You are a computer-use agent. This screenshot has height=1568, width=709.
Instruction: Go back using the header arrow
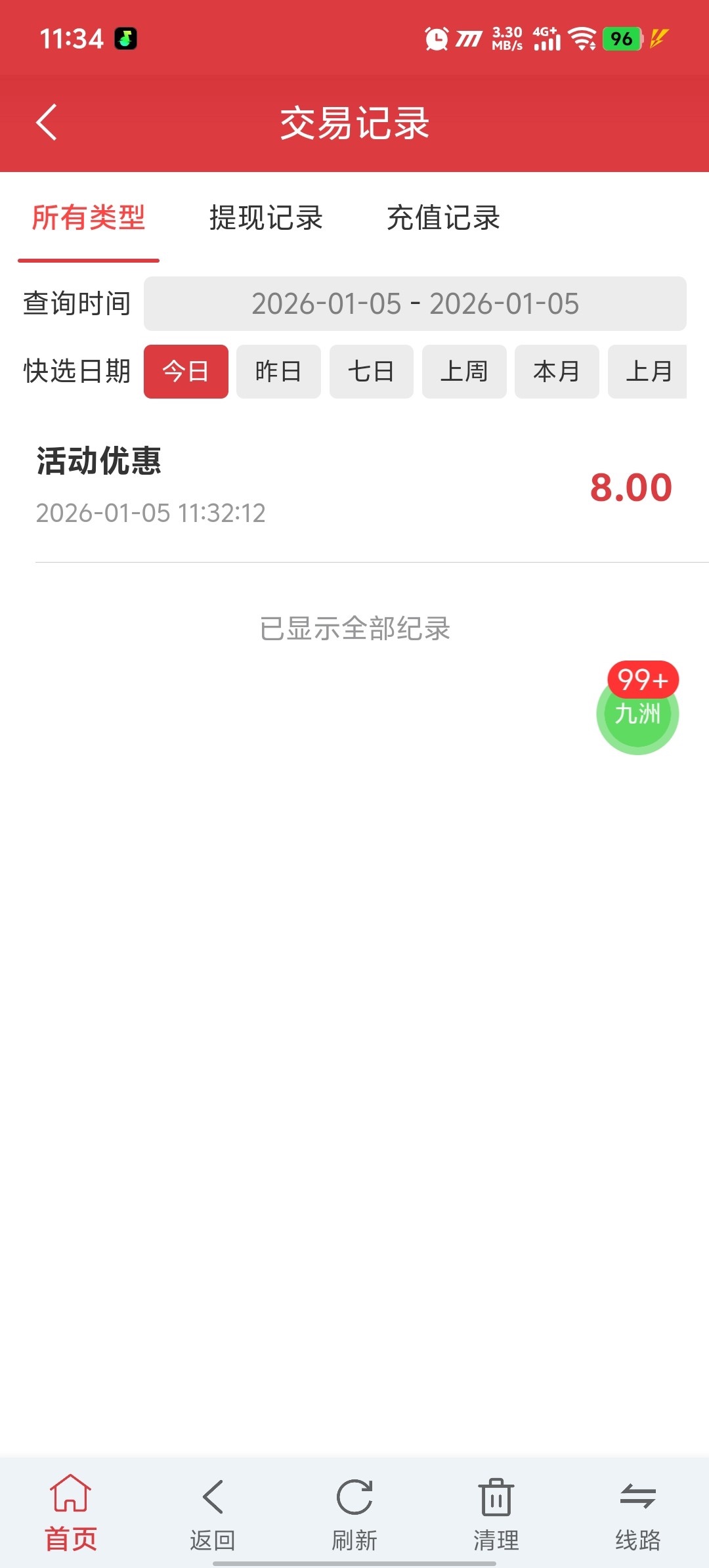47,122
